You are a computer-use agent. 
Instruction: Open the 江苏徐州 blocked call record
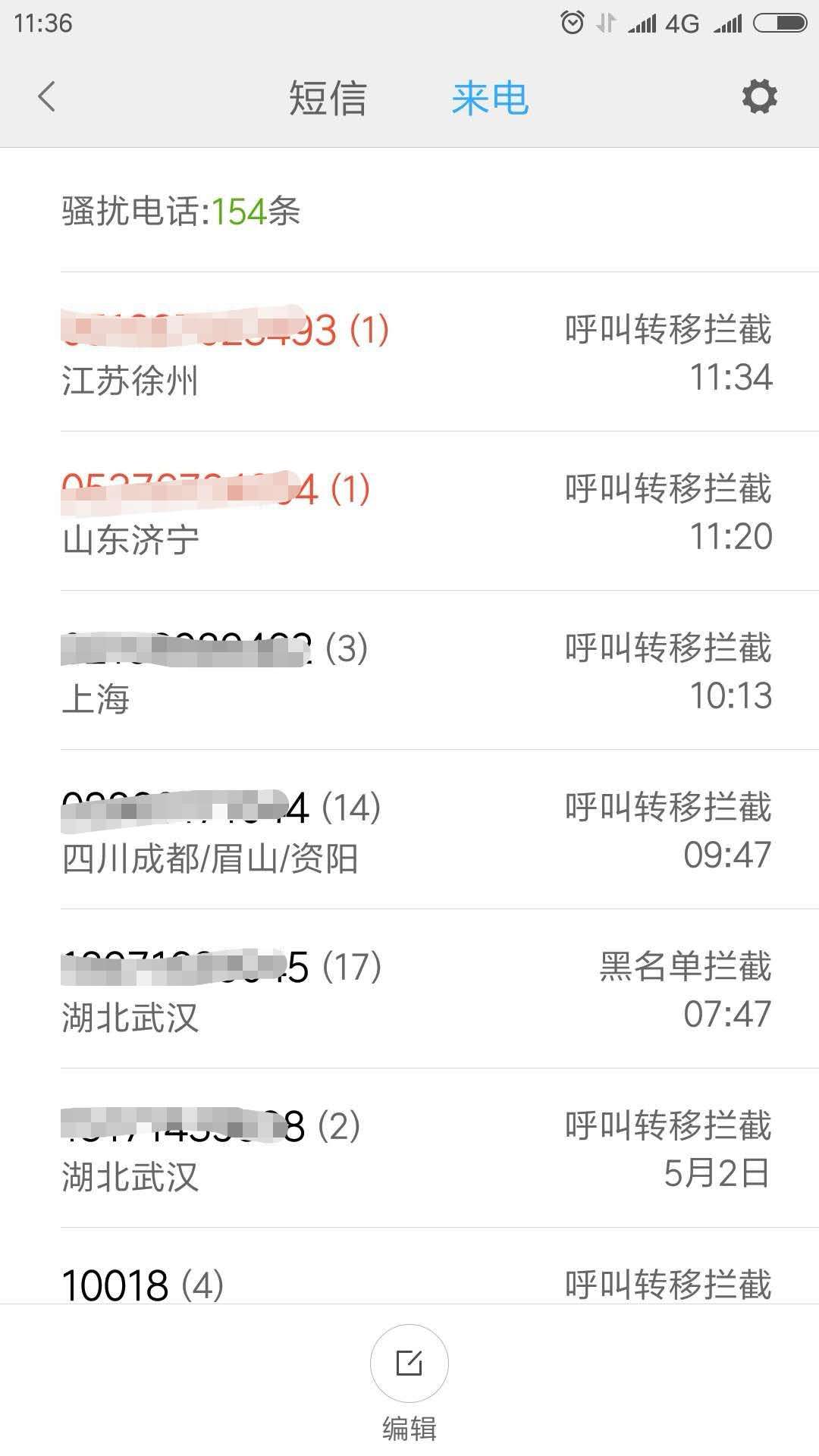point(409,353)
